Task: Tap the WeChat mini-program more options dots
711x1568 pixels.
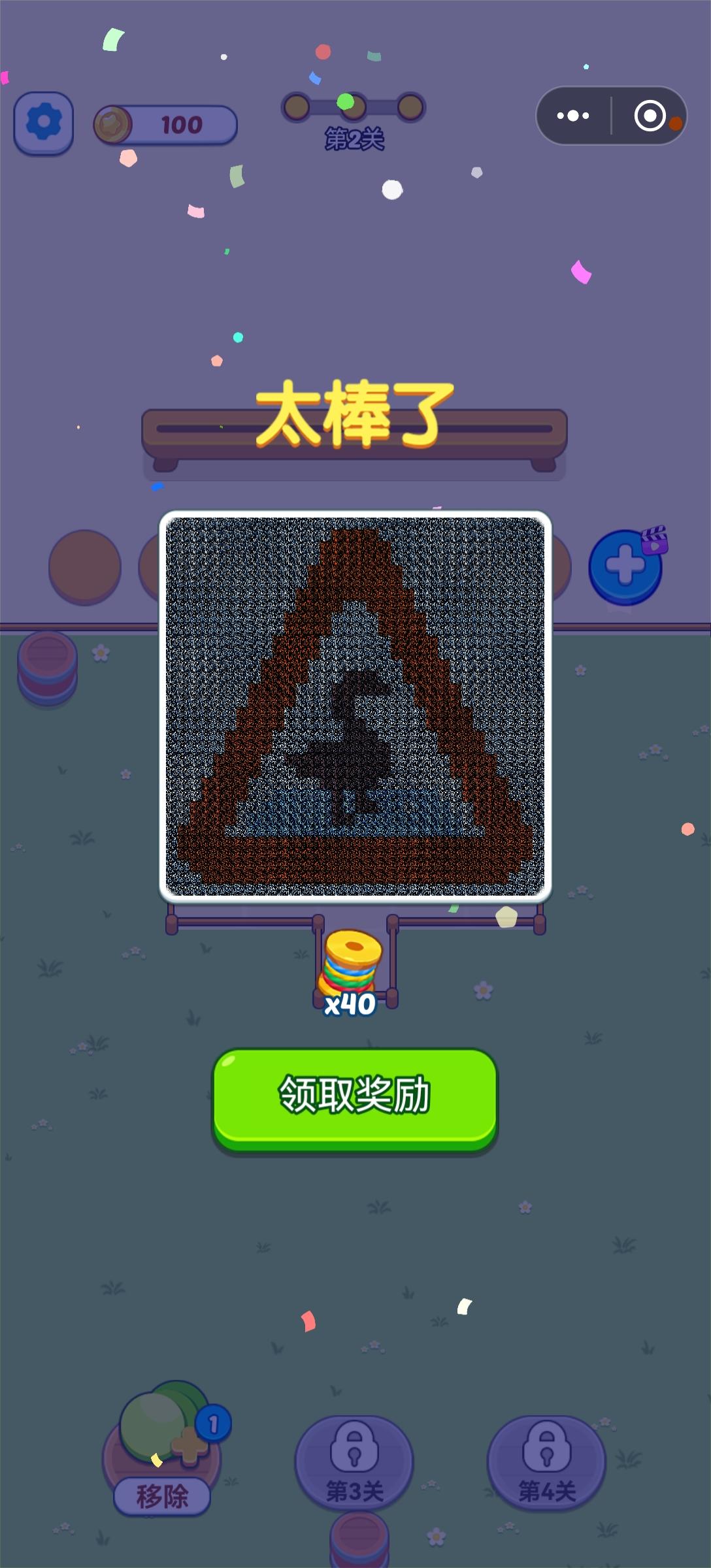Action: tap(573, 115)
